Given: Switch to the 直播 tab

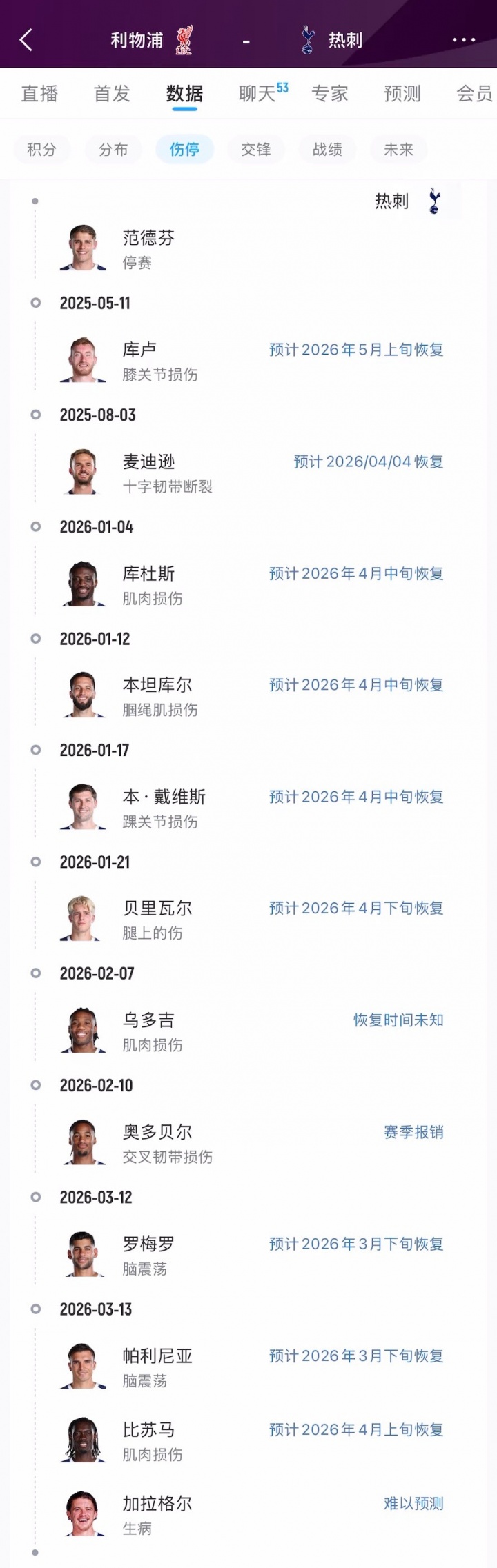Looking at the screenshot, I should (39, 93).
